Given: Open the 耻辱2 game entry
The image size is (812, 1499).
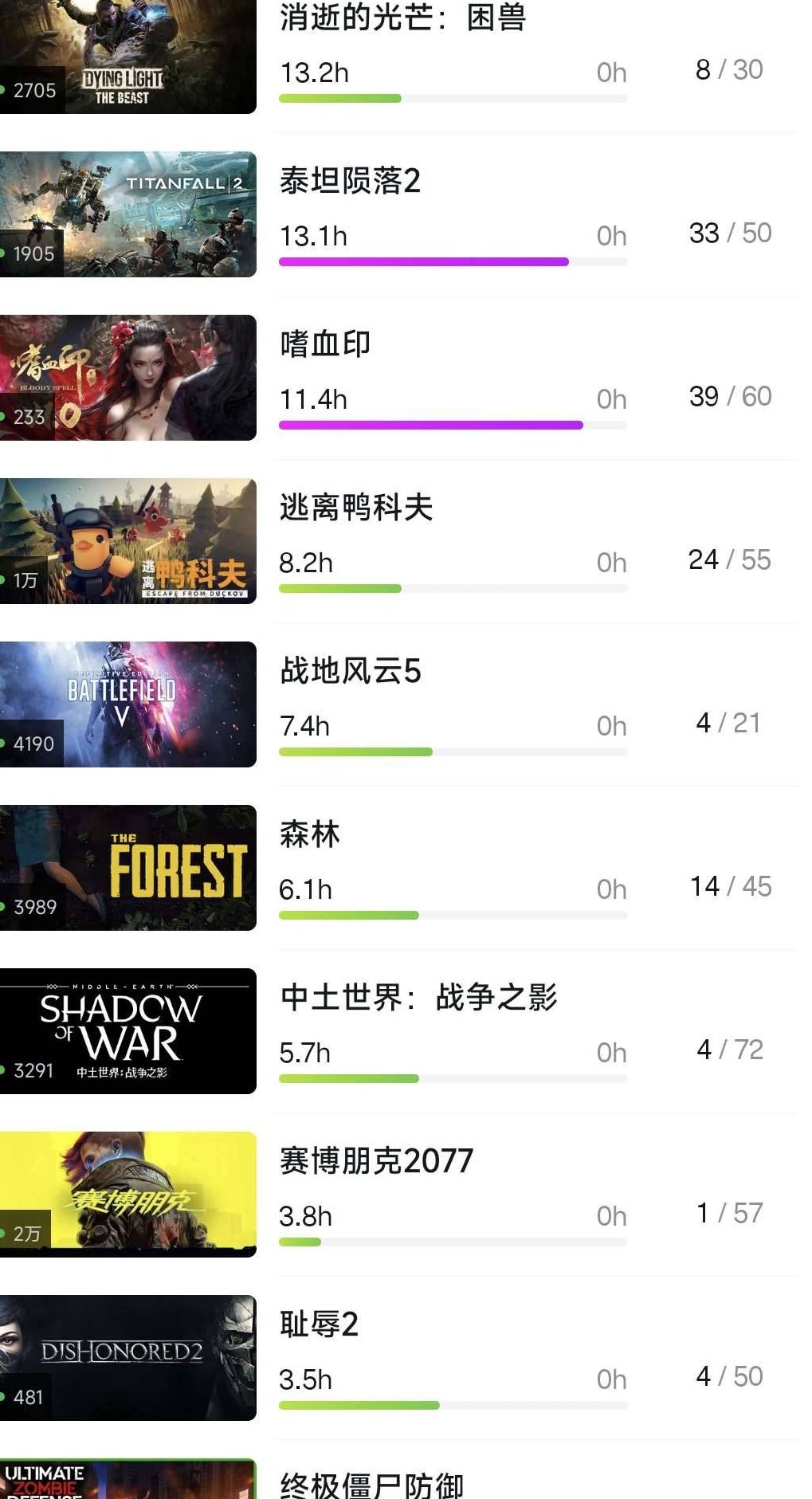Looking at the screenshot, I should [x=319, y=1324].
